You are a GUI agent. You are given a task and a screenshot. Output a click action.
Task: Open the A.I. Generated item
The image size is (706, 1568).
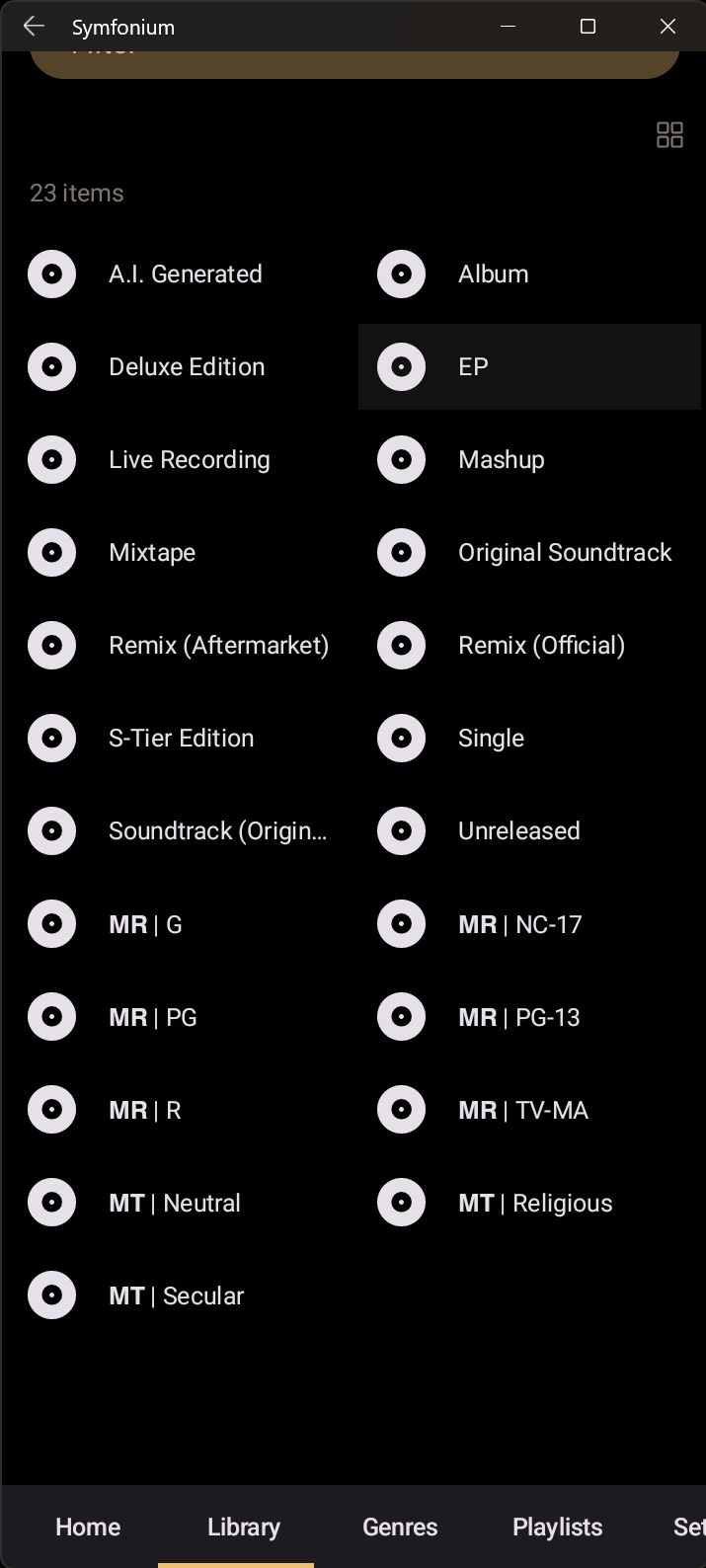coord(181,274)
